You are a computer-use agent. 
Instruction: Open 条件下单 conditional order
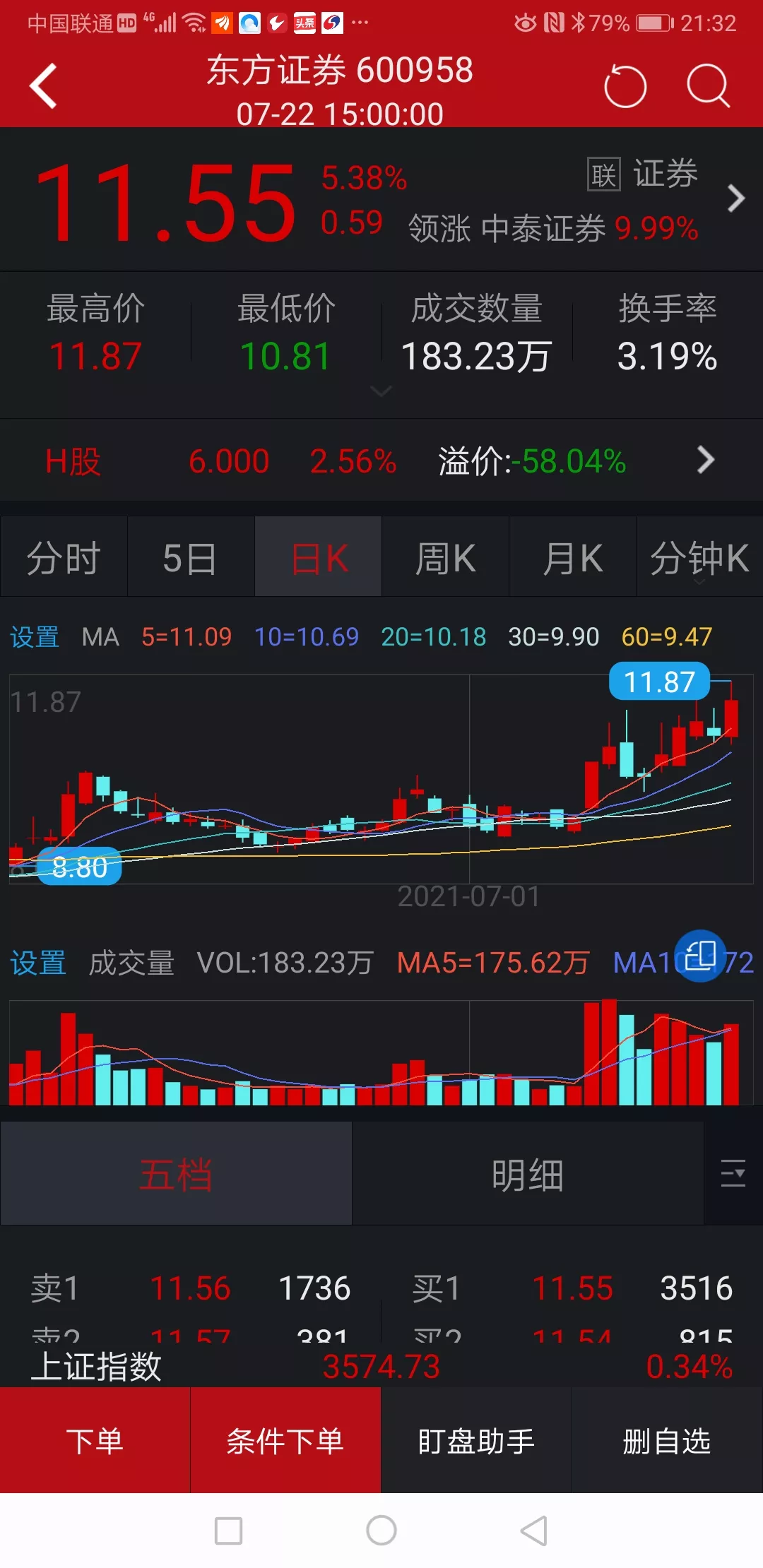[x=285, y=1440]
